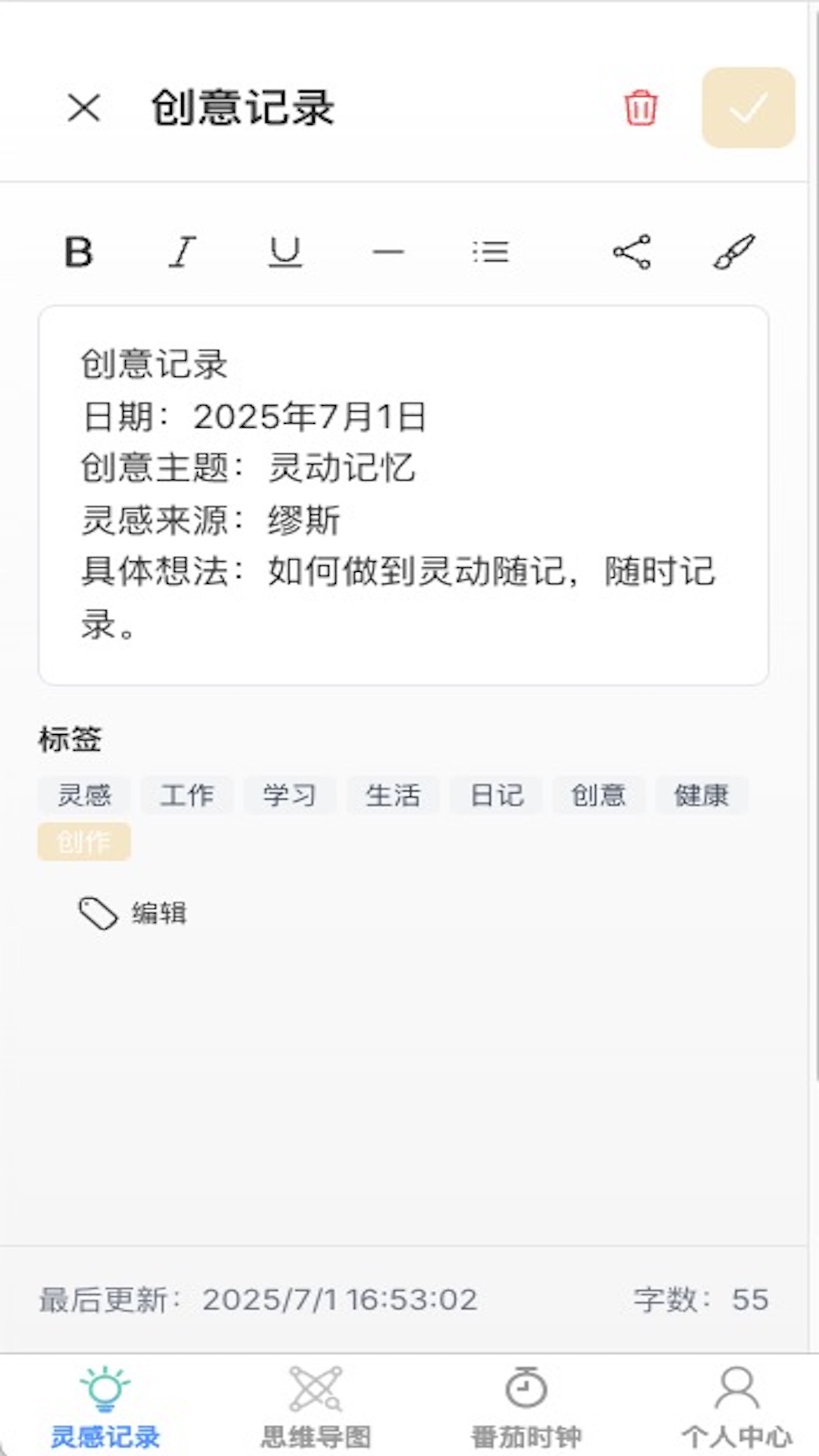The width and height of the screenshot is (819, 1456).
Task: Apply strikethrough formatting
Action: pos(387,251)
